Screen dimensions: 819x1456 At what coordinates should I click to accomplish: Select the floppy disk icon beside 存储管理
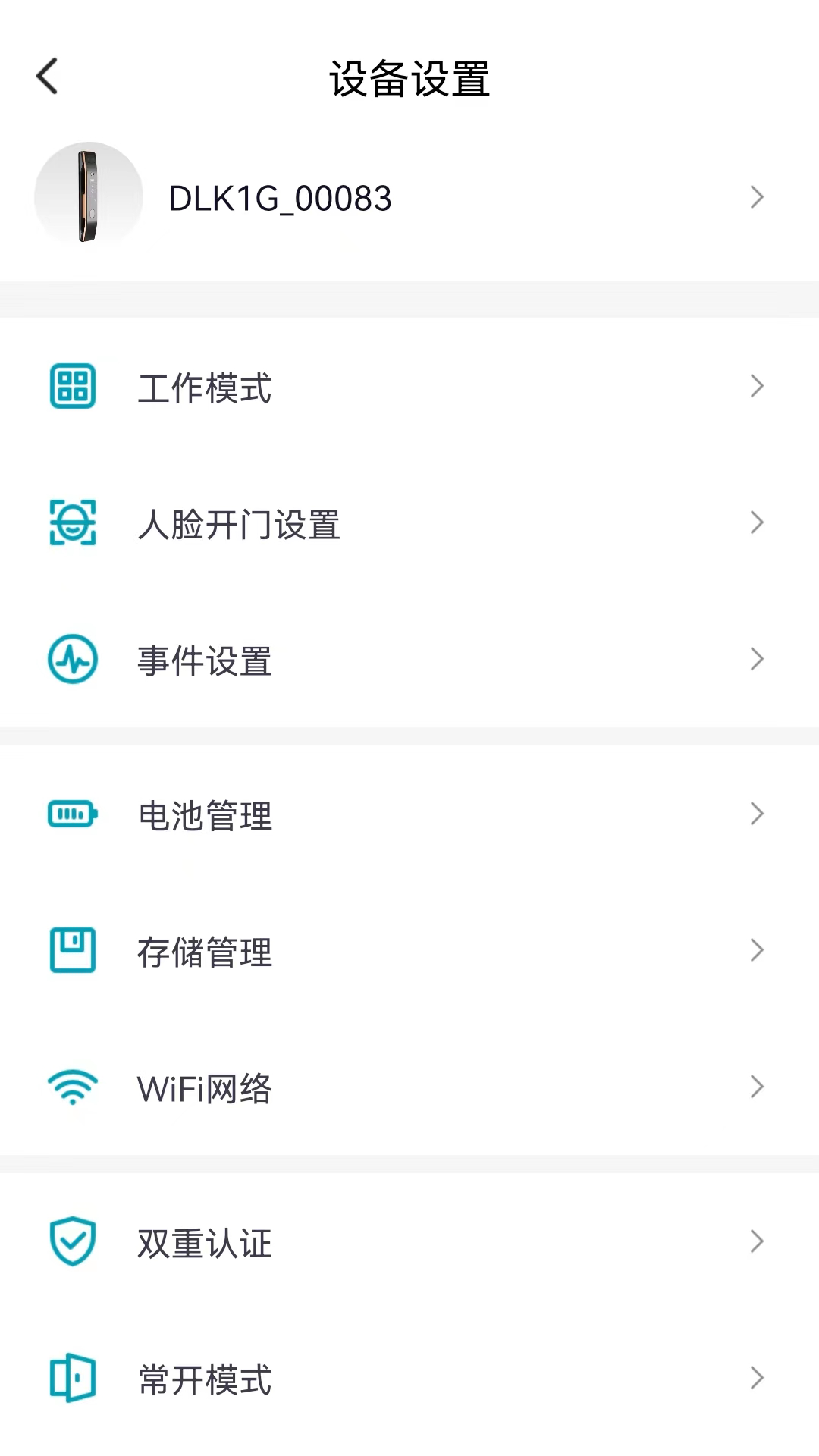click(x=72, y=950)
